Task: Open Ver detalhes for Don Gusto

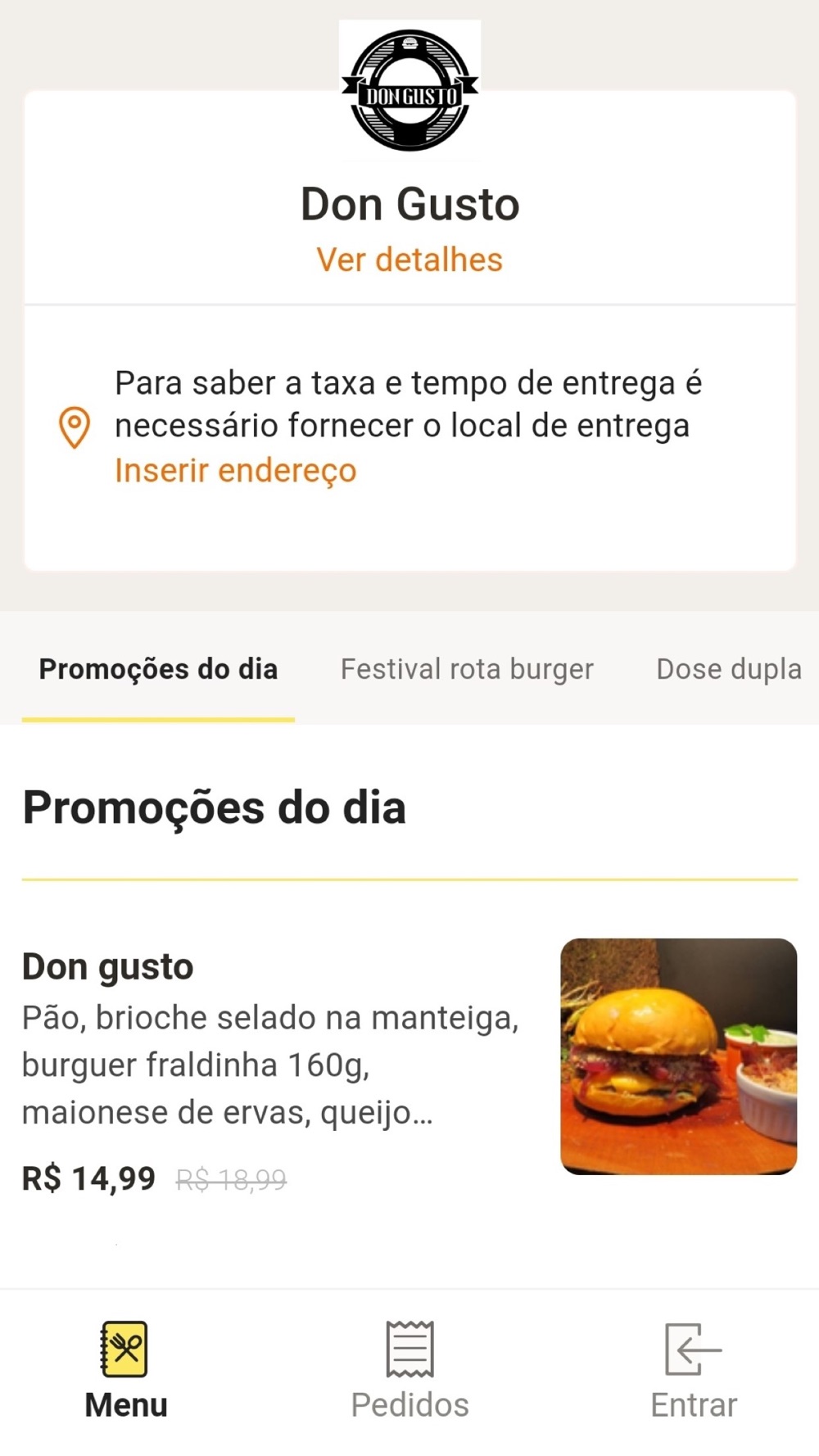Action: (x=409, y=260)
